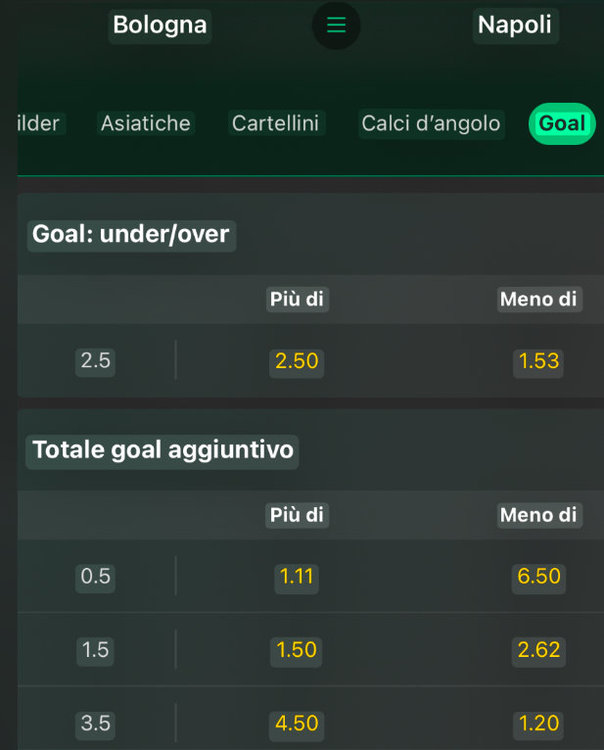Switch to the Asiatiche tab
604x750 pixels.
point(145,124)
